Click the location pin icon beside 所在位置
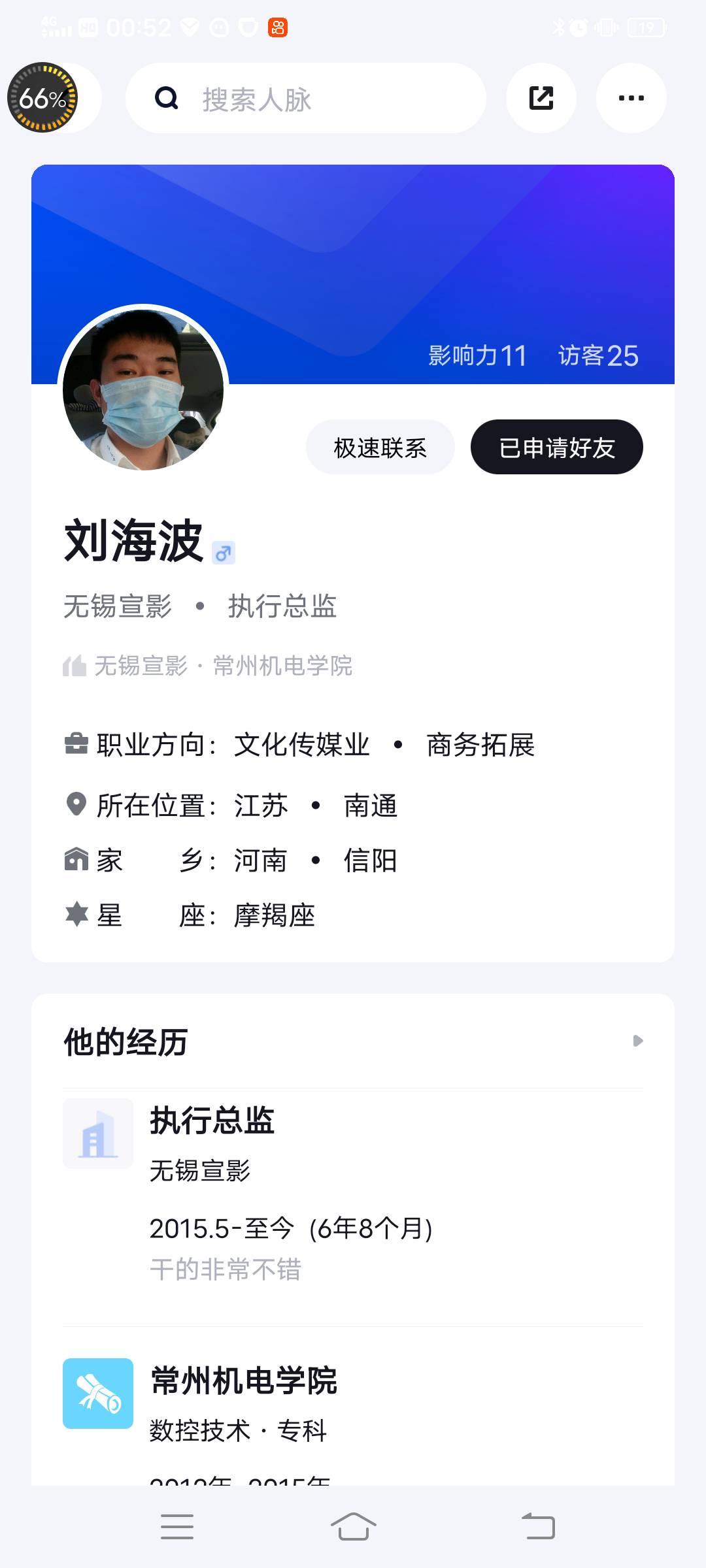The image size is (706, 1568). coord(76,805)
